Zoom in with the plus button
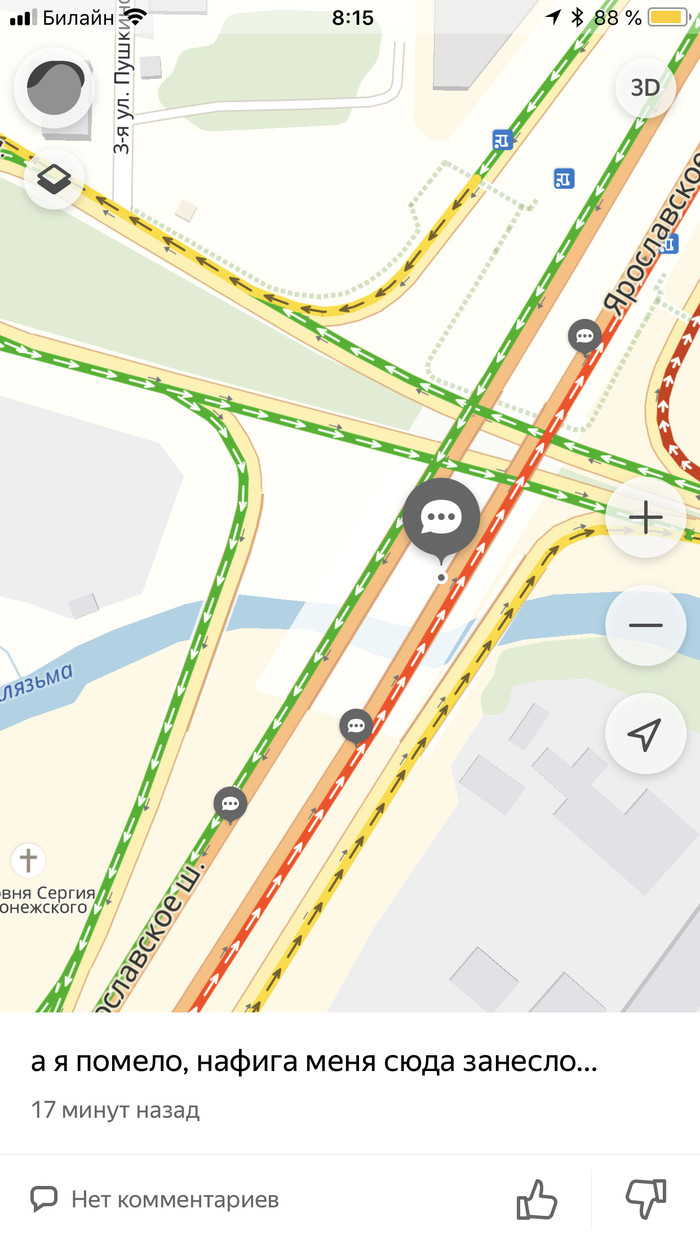The width and height of the screenshot is (700, 1244). [x=645, y=518]
